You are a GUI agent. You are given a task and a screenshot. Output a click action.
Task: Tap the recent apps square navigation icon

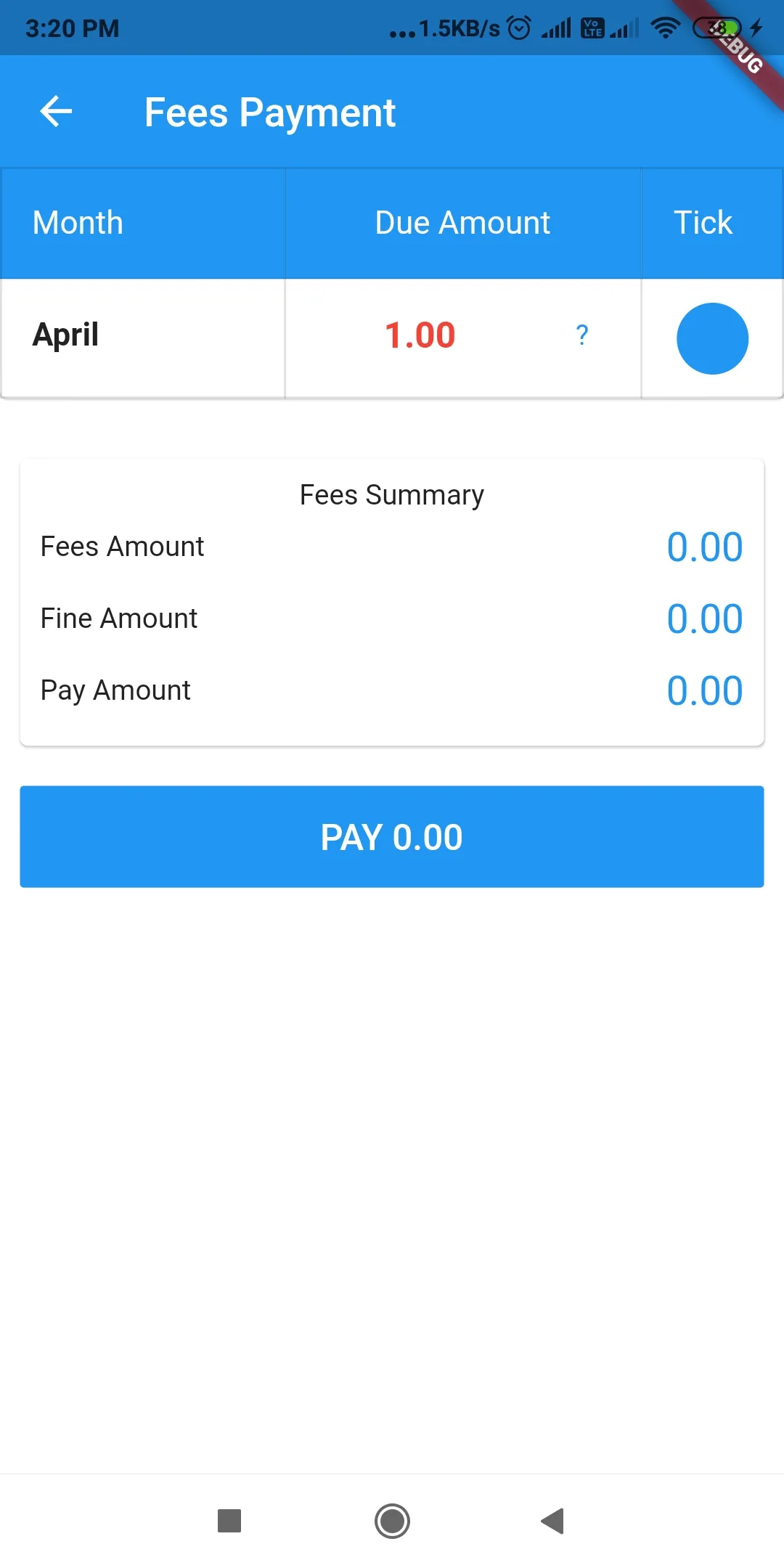(229, 1521)
